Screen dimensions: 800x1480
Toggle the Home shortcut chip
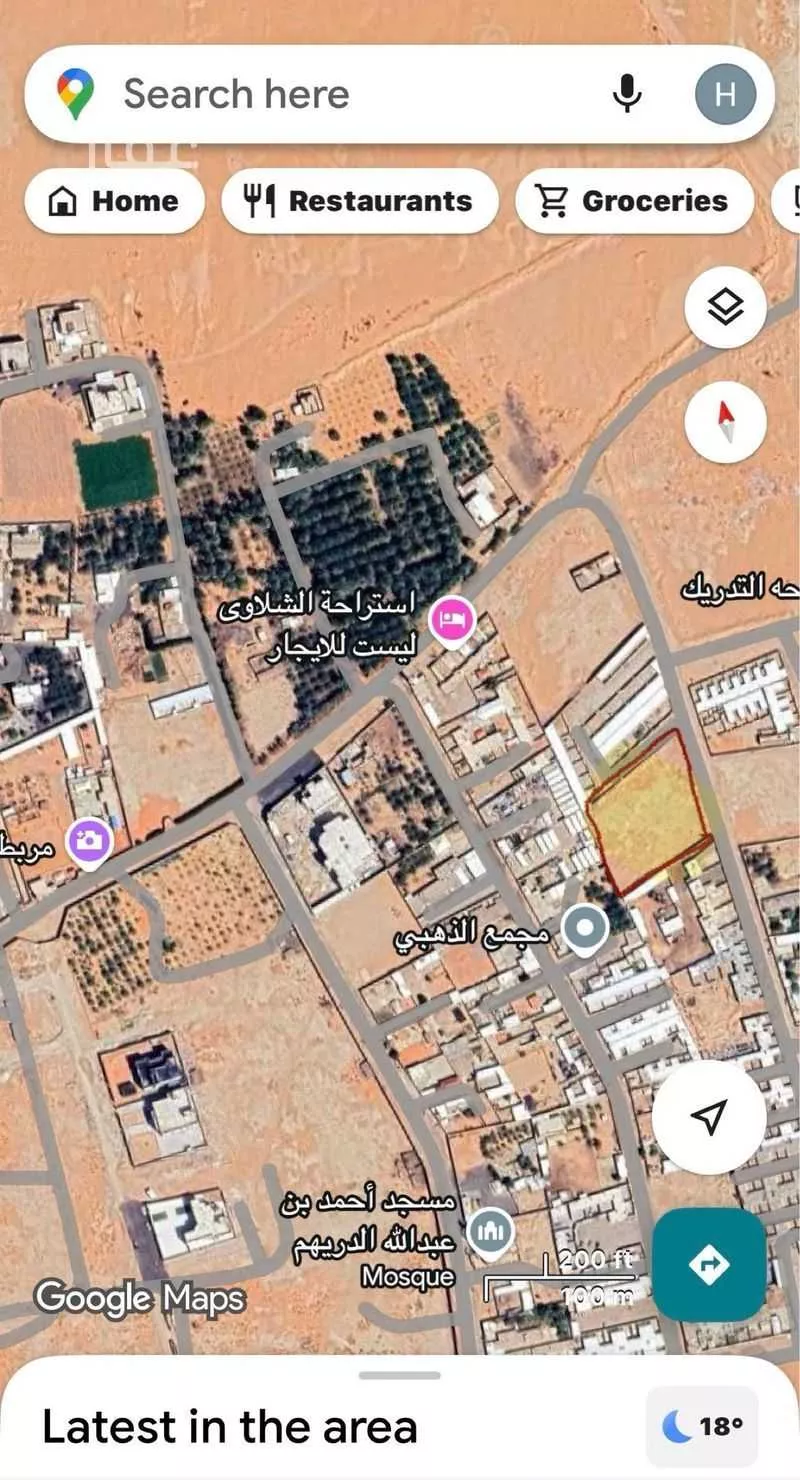[113, 201]
